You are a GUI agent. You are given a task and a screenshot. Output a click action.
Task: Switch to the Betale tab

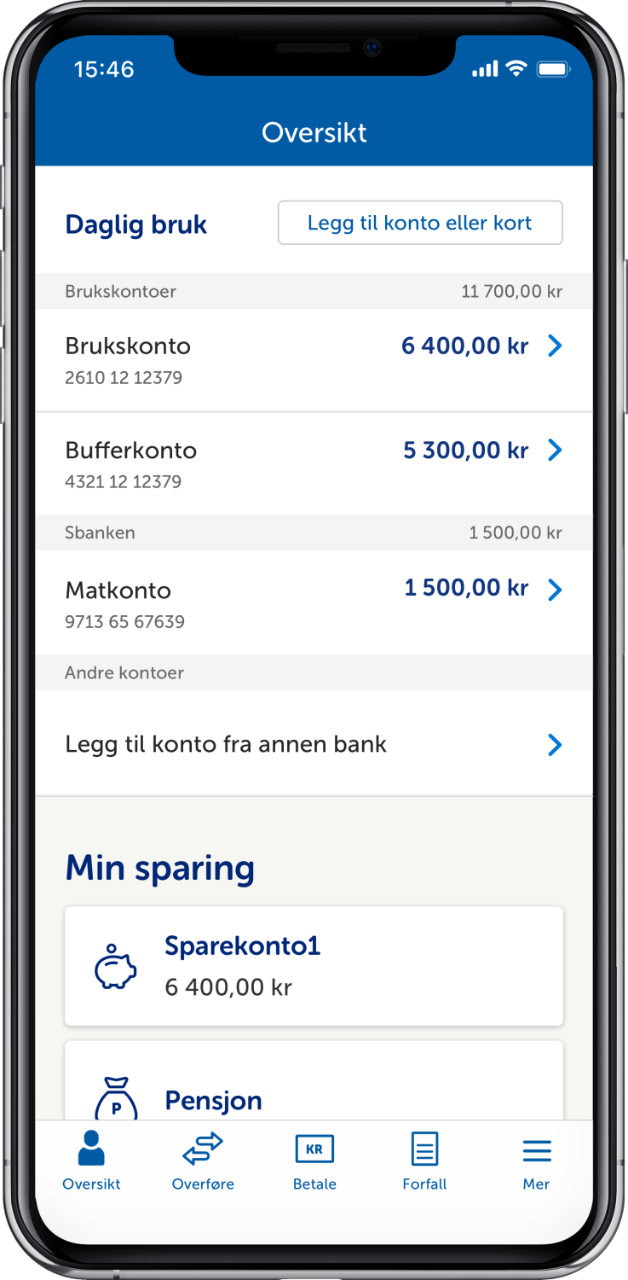314,1162
